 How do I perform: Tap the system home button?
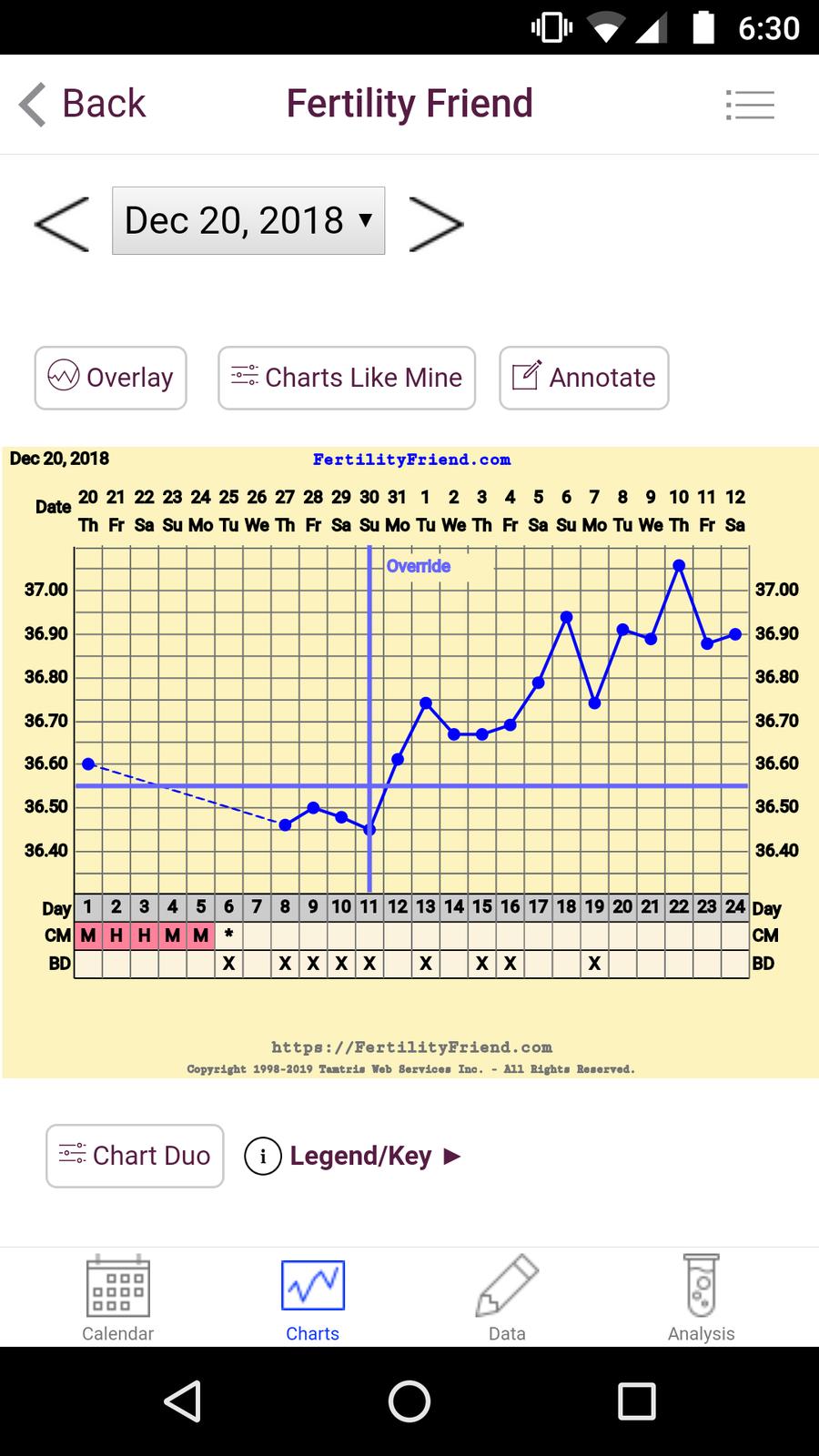pyautogui.click(x=409, y=1401)
